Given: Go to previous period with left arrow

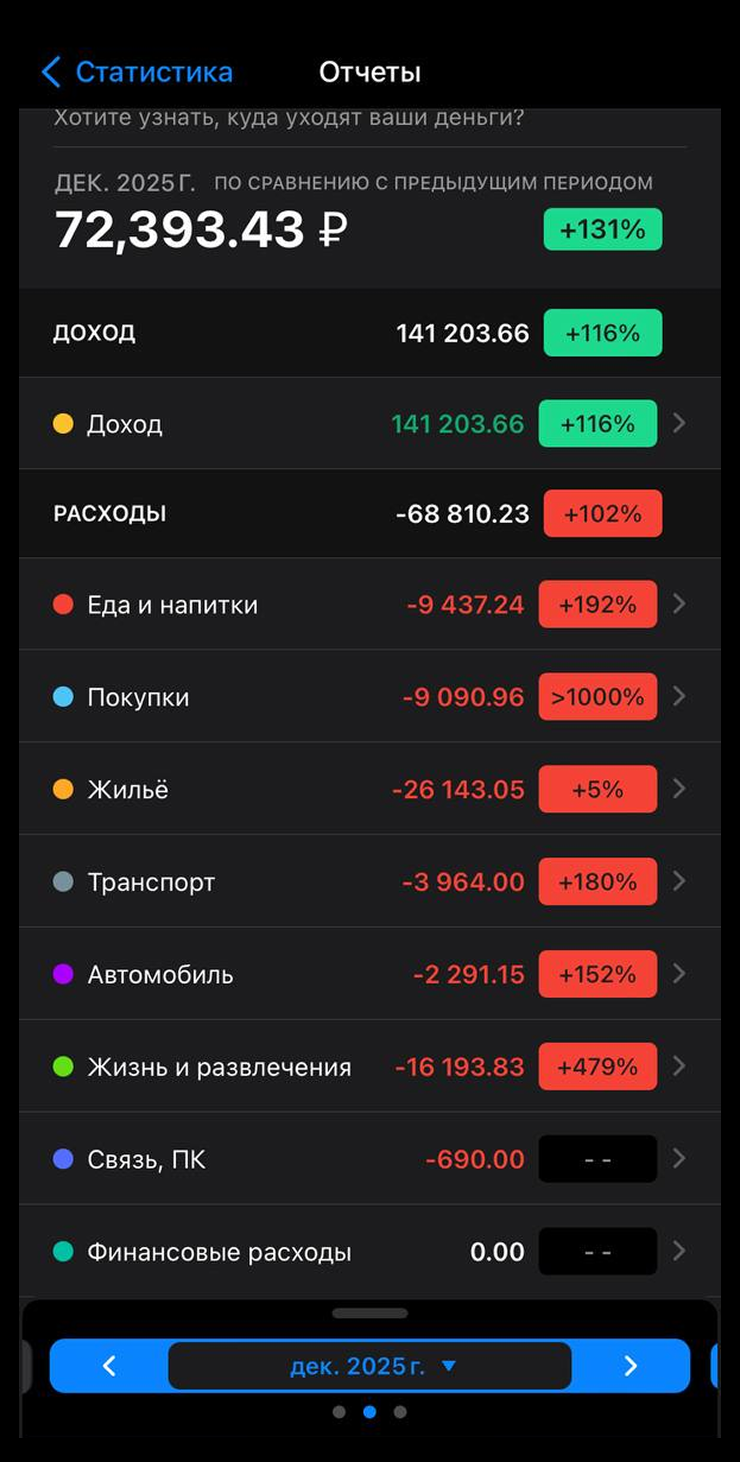Looking at the screenshot, I should pos(110,1364).
